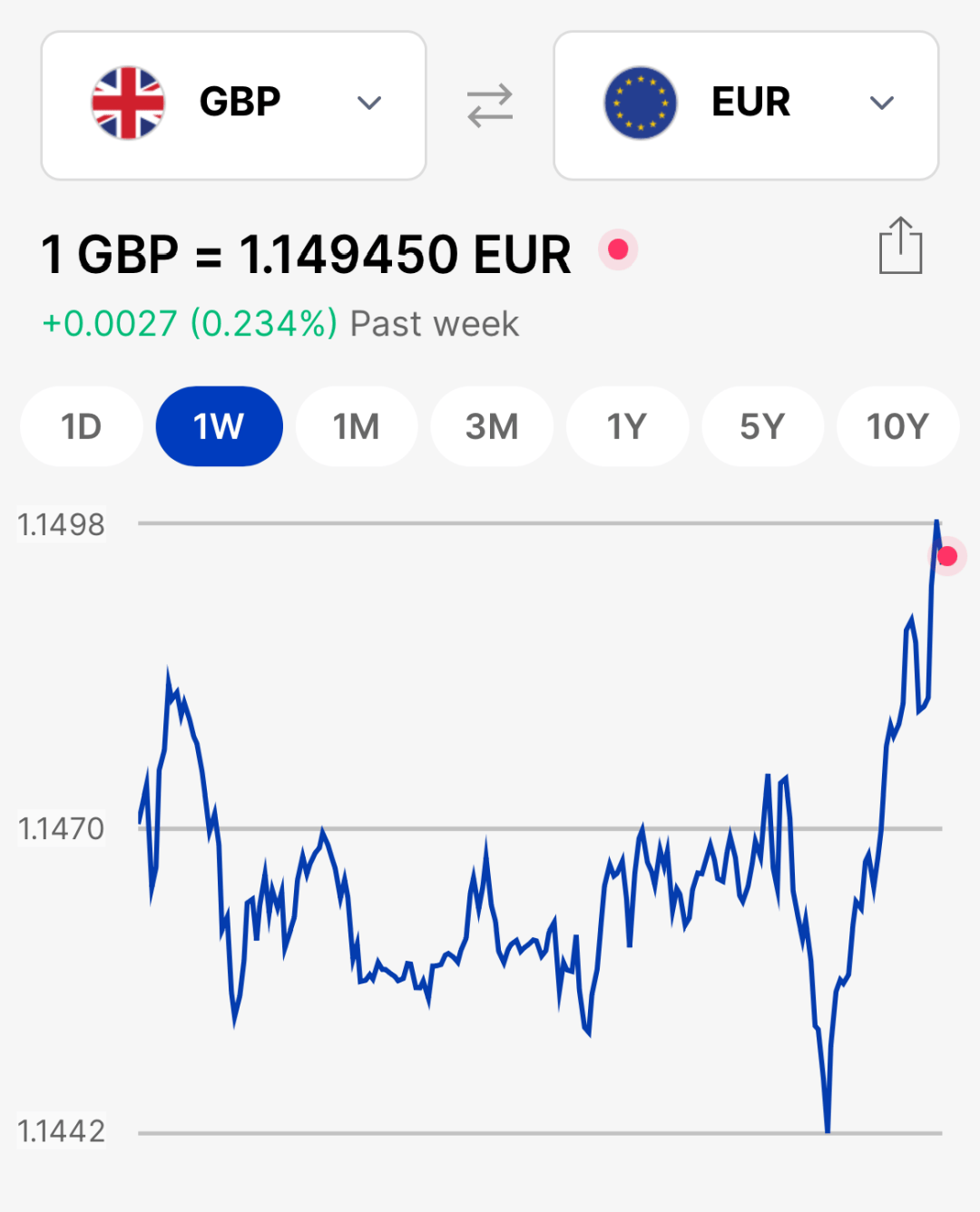
Task: Show the 1M chart range
Action: point(356,426)
